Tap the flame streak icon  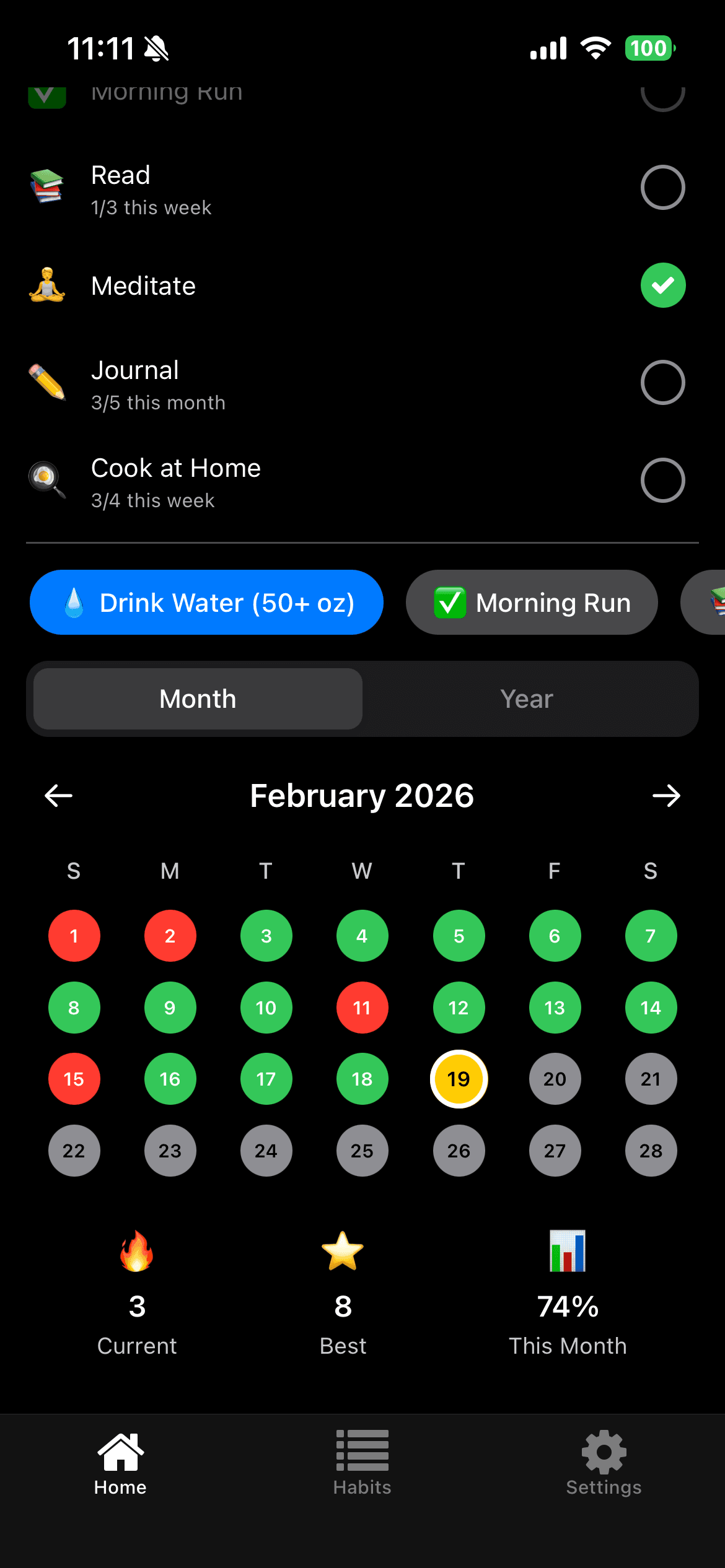pyautogui.click(x=136, y=1256)
